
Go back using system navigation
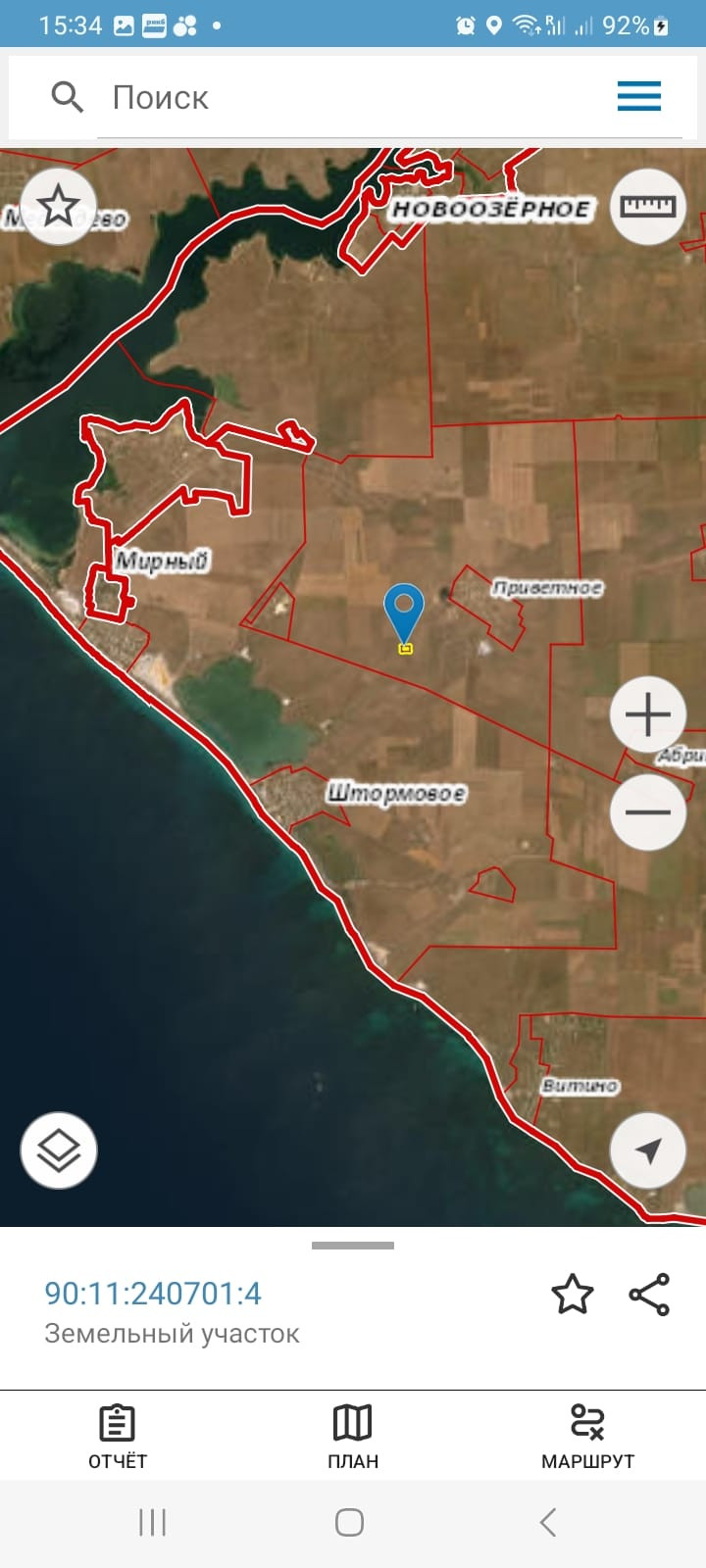548,1522
